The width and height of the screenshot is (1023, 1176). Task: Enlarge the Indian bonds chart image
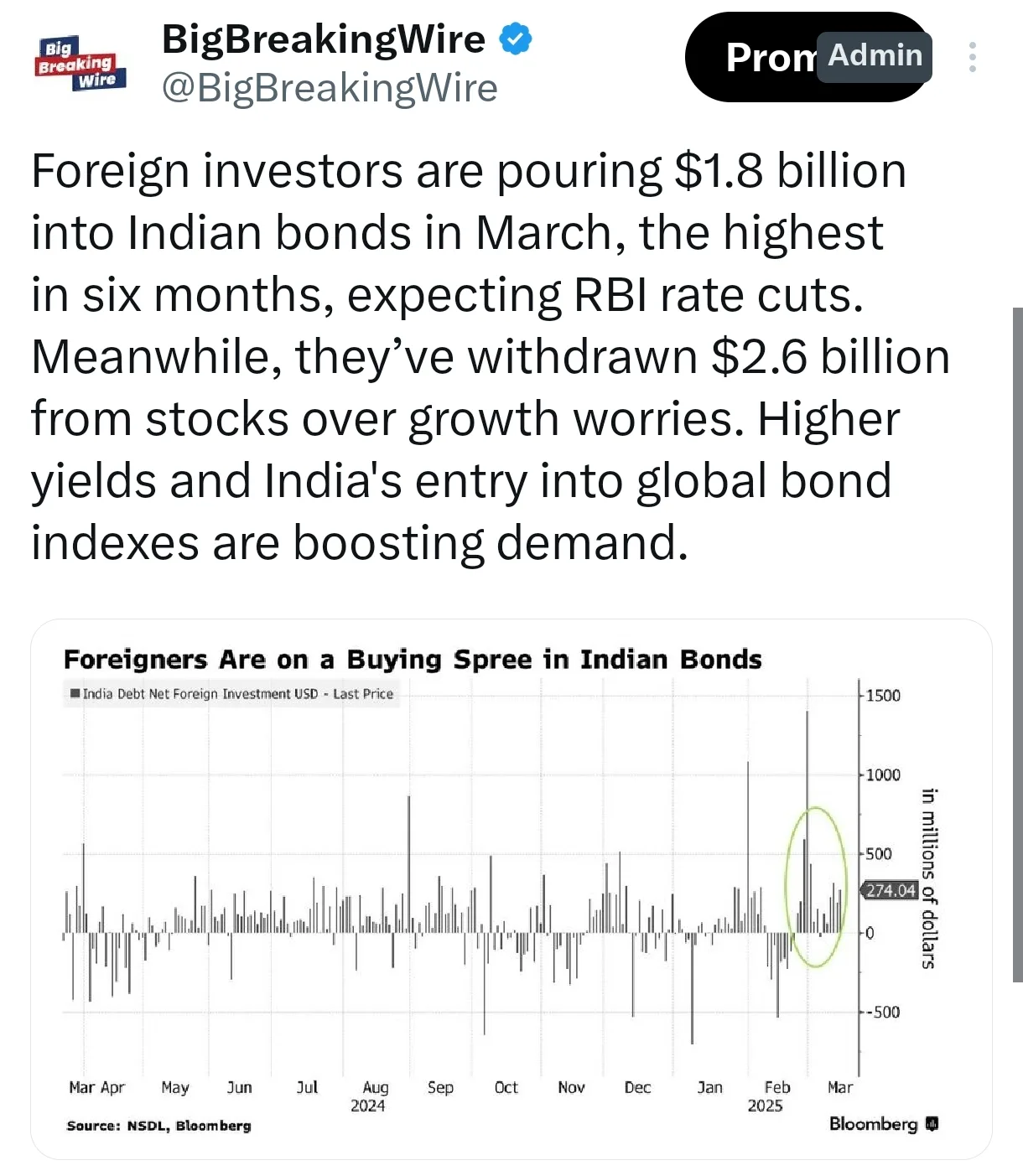[x=511, y=888]
